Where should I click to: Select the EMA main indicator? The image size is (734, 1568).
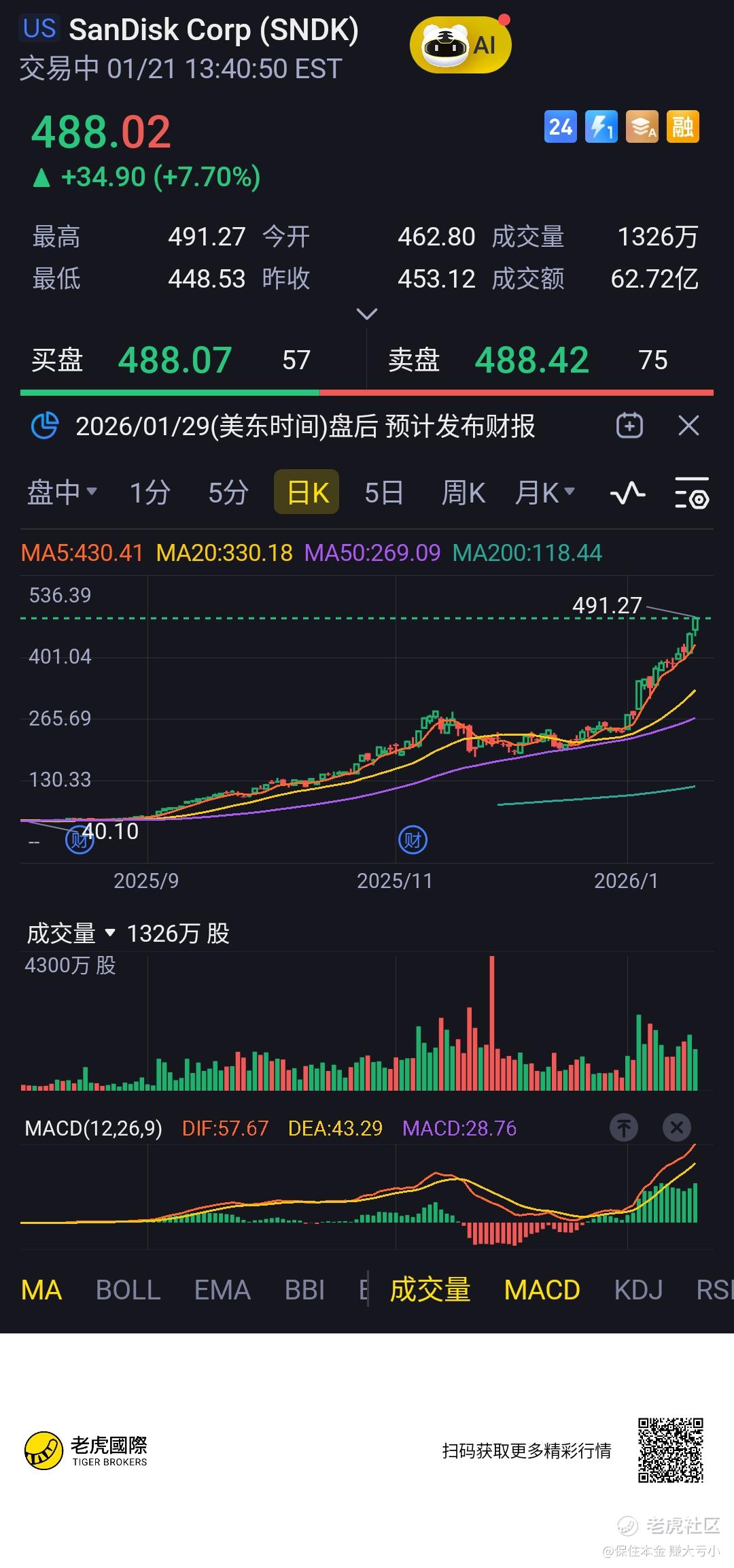pos(222,1290)
